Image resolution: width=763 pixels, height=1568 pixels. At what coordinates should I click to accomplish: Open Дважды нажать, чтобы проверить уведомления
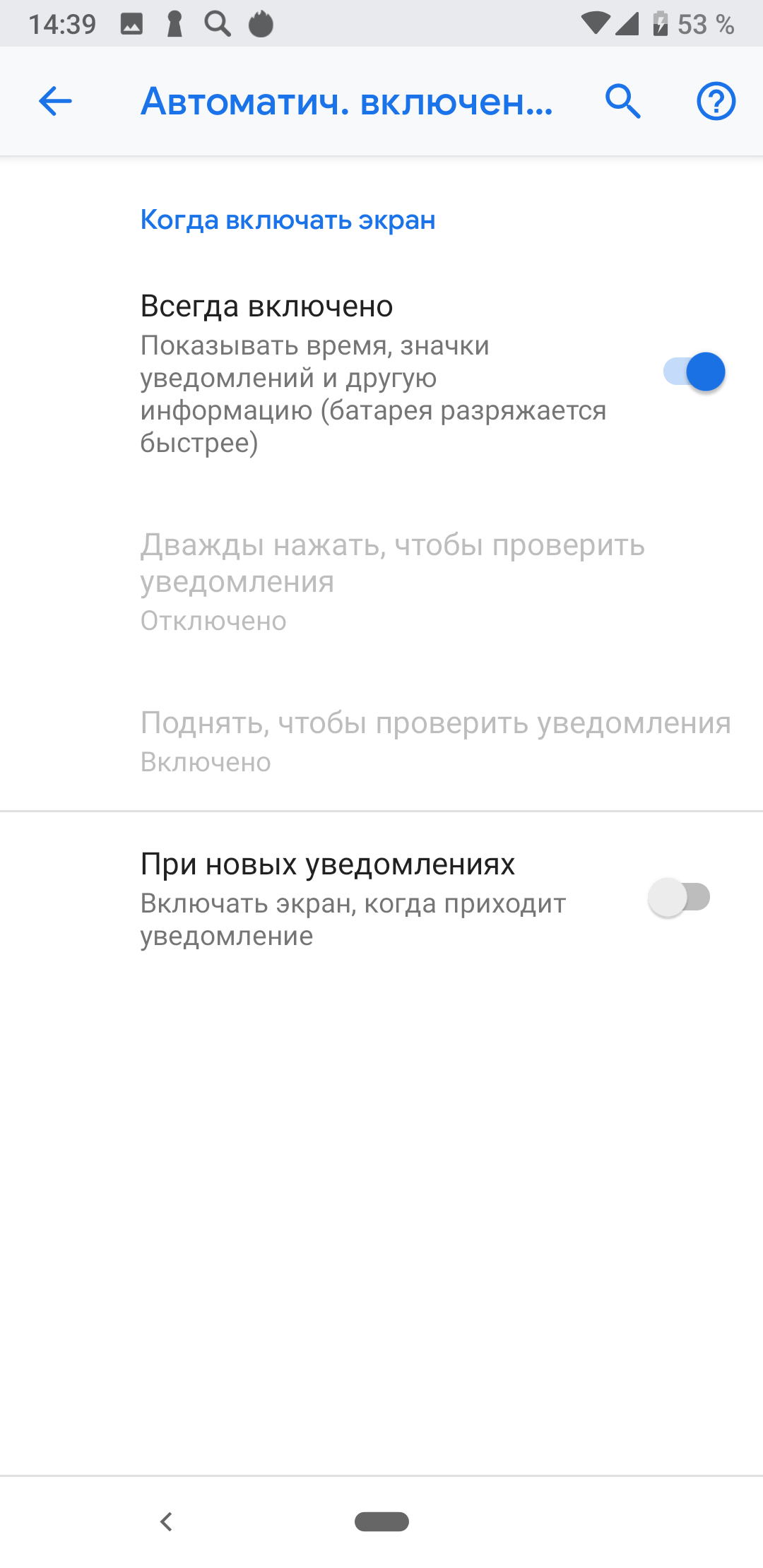tap(381, 581)
